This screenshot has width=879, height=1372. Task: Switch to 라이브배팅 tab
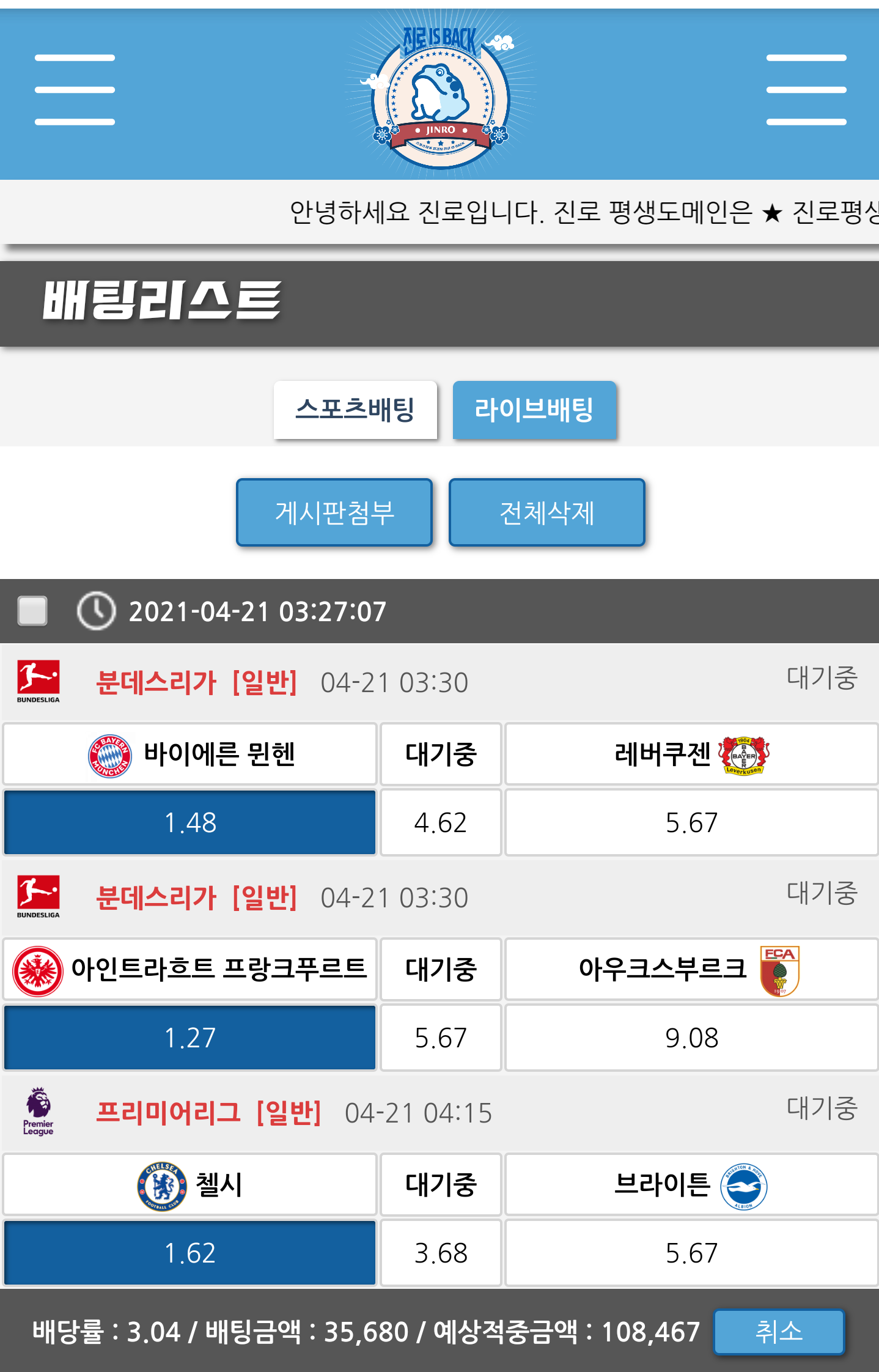534,410
